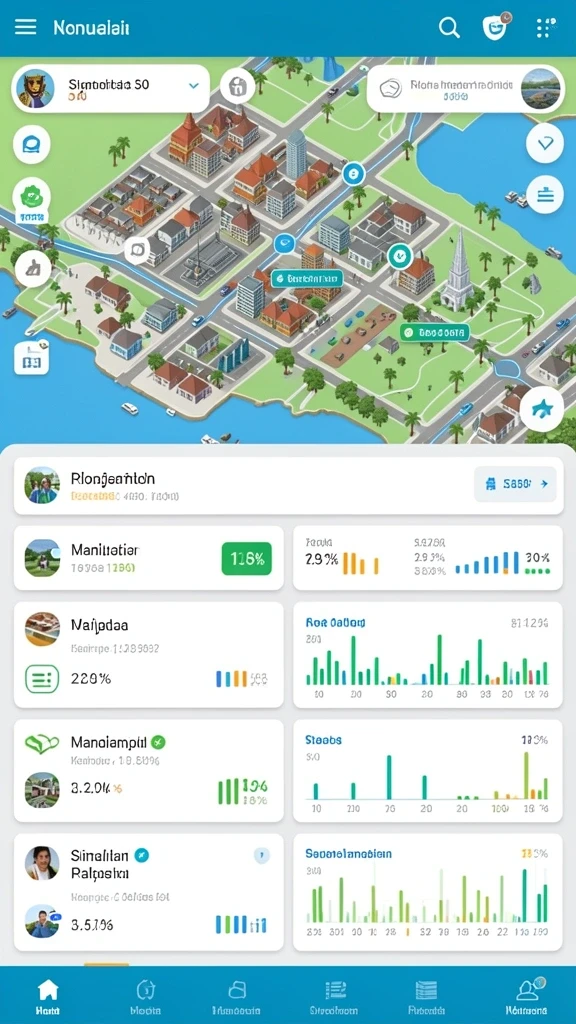Tap the blue arrow button on Rlongsamtdn card
576x1024 pixels.
(x=515, y=484)
